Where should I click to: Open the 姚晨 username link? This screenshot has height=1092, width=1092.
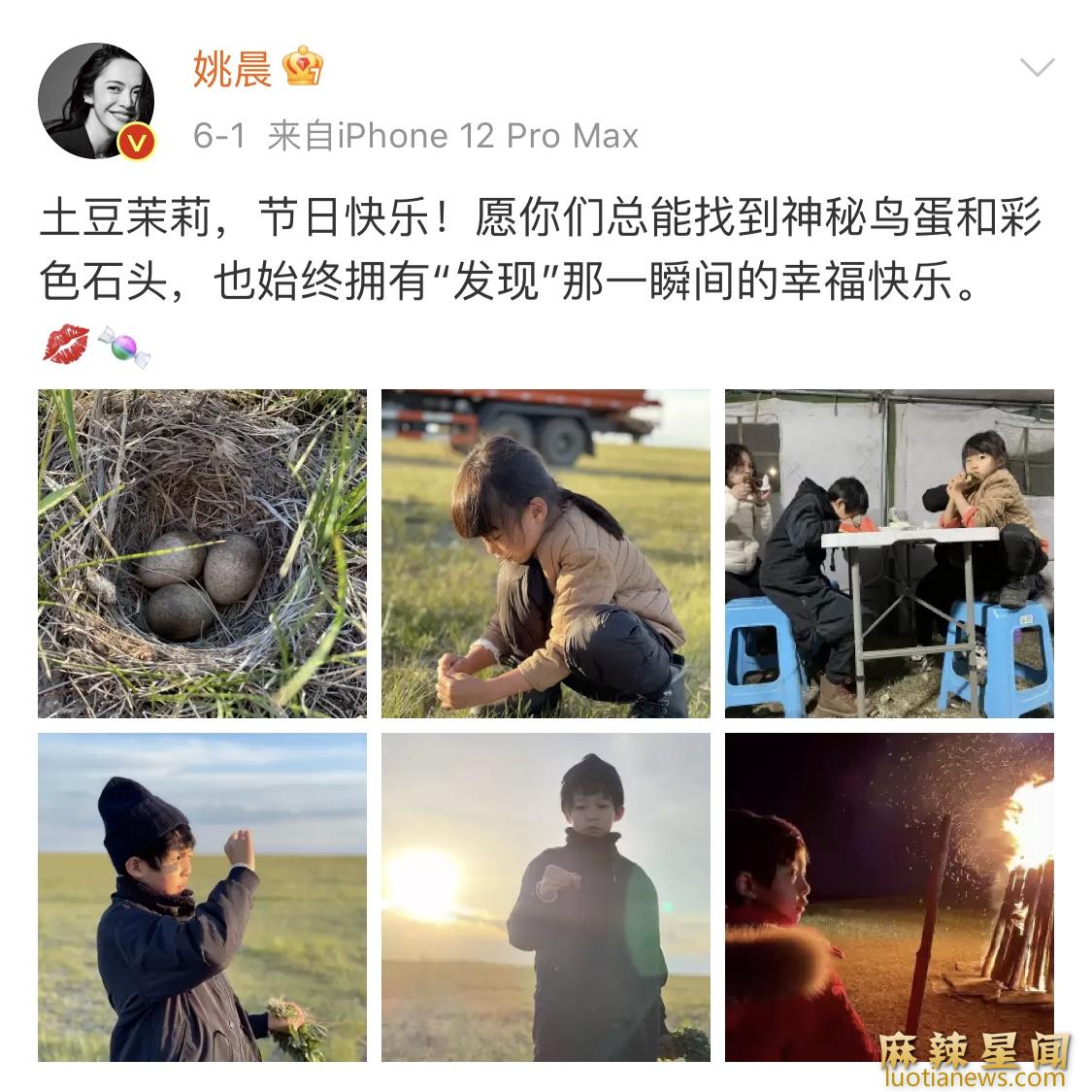(232, 70)
